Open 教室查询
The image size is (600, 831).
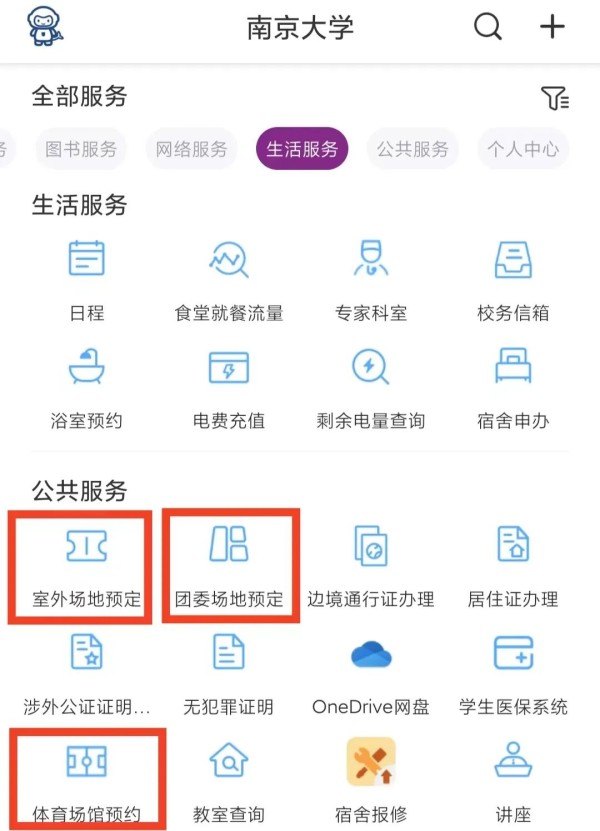(x=228, y=780)
